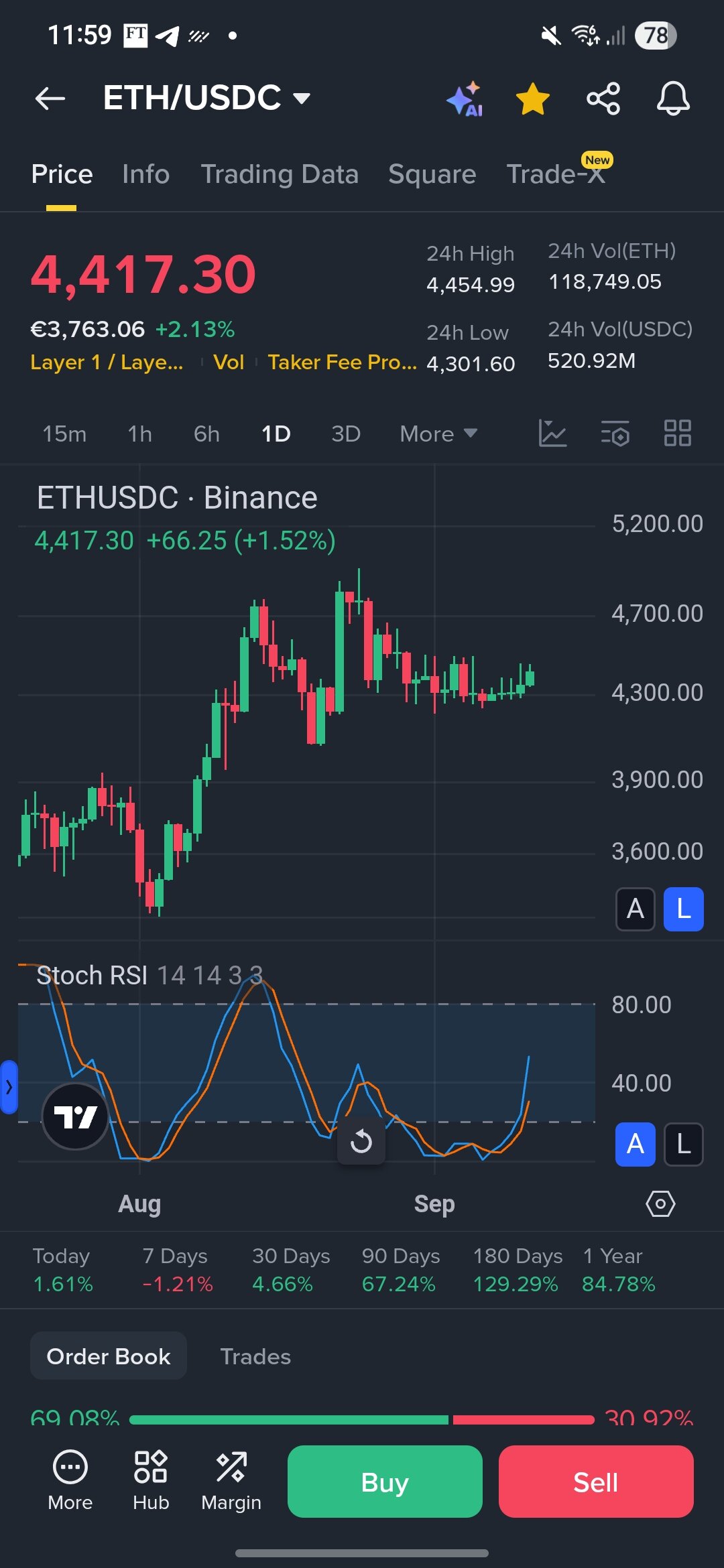Tap the red Sell button

click(595, 1482)
